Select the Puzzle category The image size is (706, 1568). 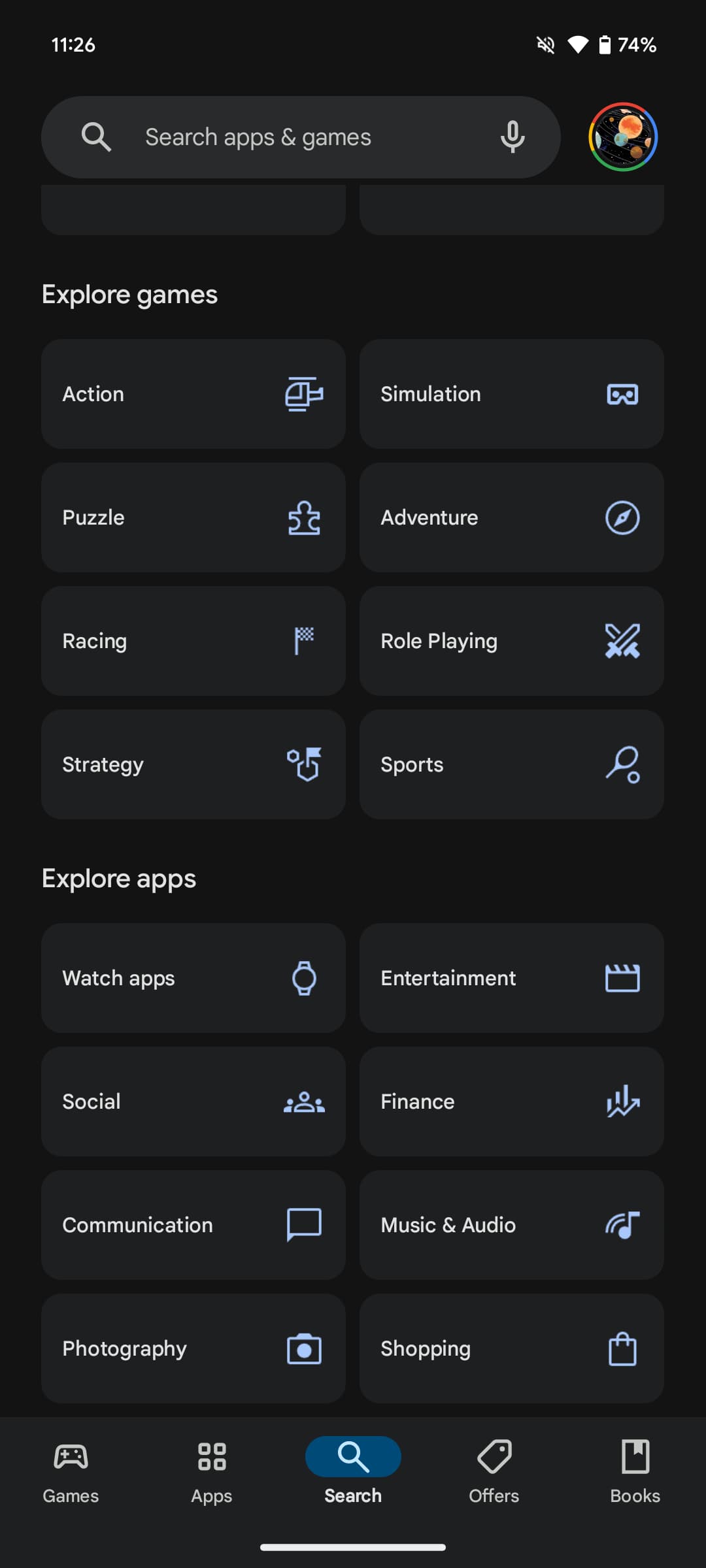coord(193,517)
